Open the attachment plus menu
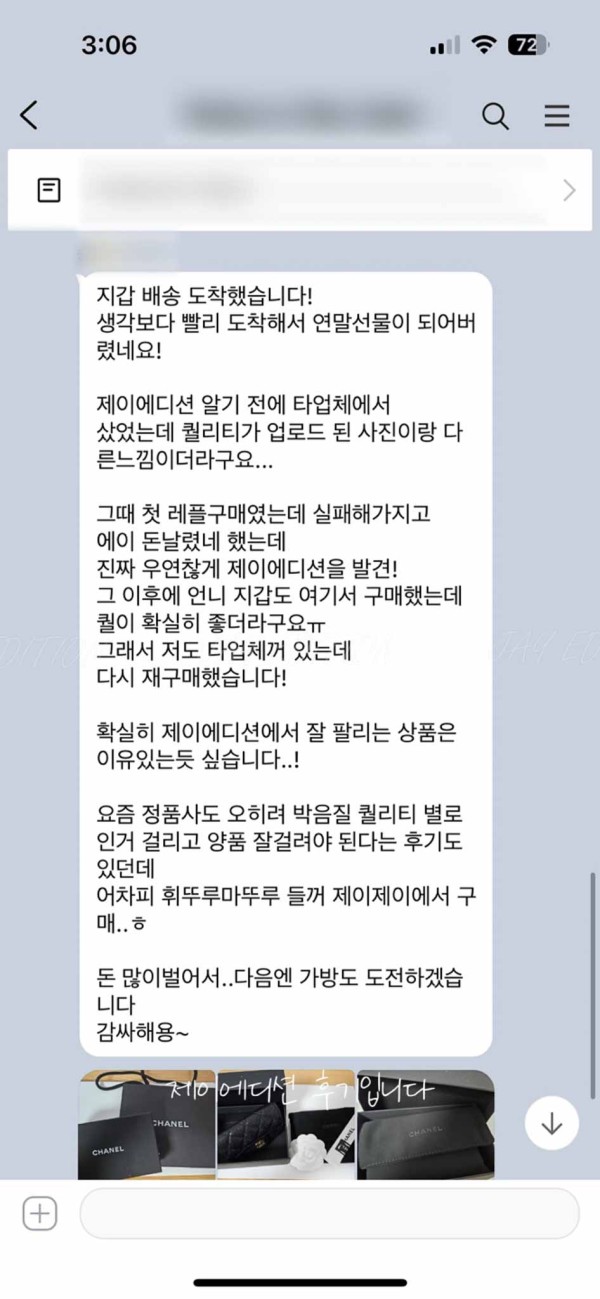The height and width of the screenshot is (1299, 600). (x=40, y=1214)
